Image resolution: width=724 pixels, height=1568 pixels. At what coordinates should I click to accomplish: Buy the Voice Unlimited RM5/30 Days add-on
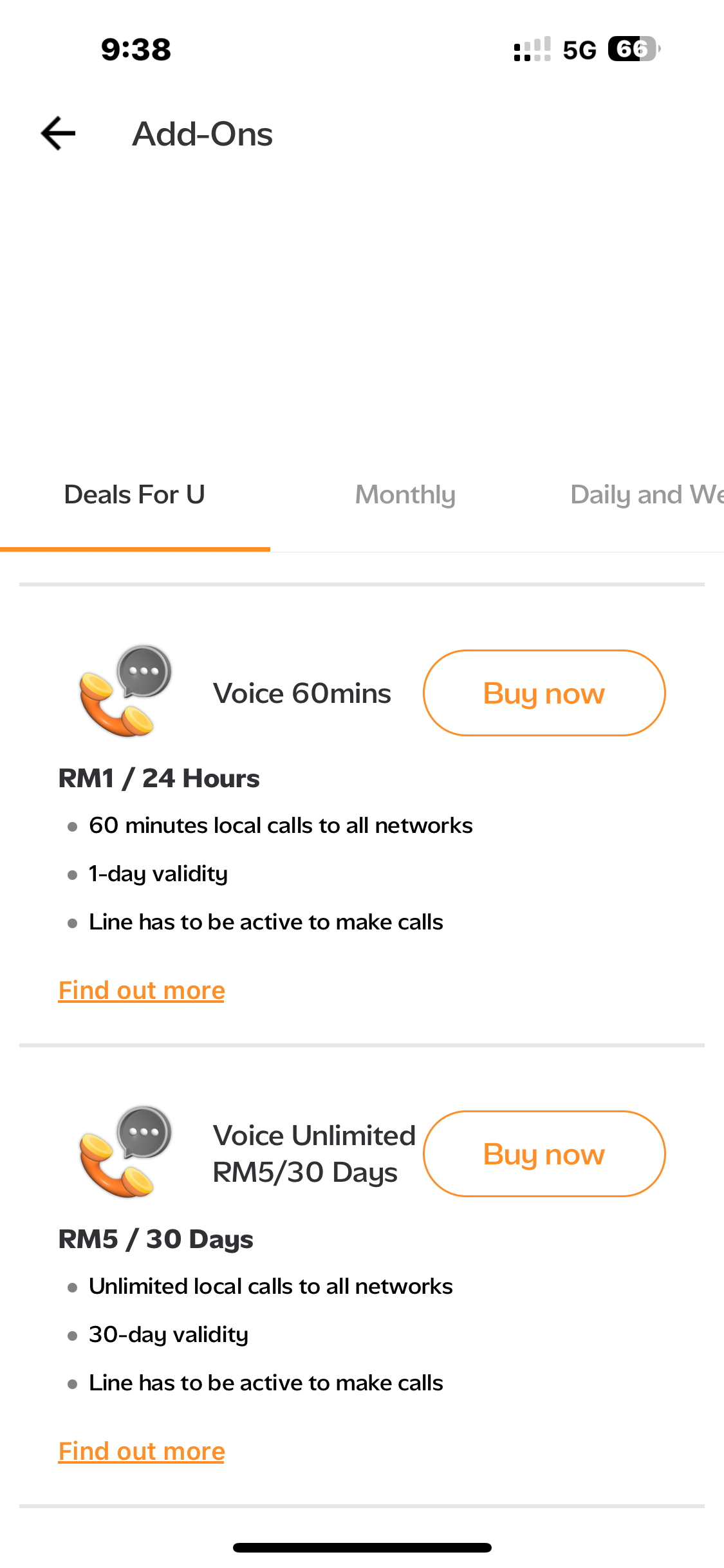coord(544,1154)
